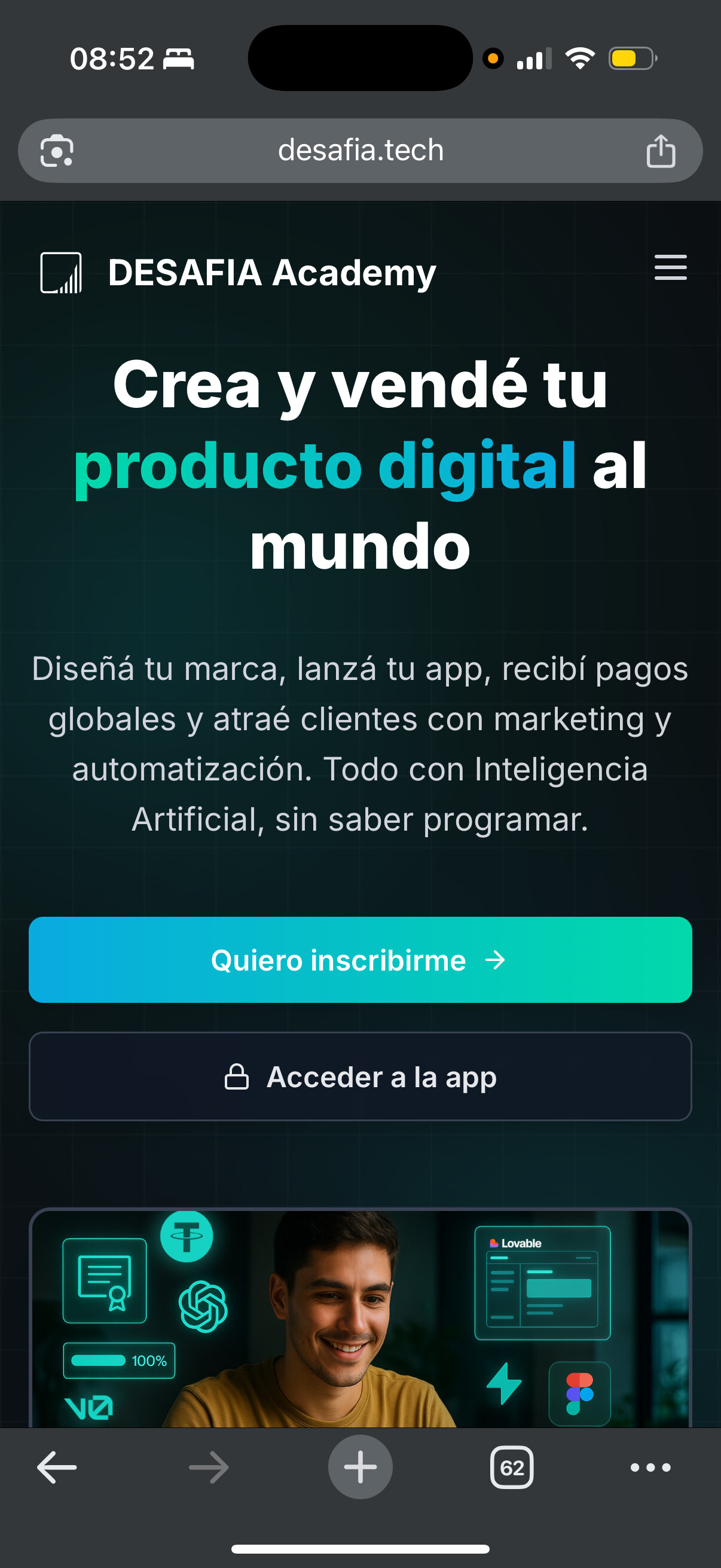Open the hamburger menu on DESAFIA Academy

(x=670, y=268)
